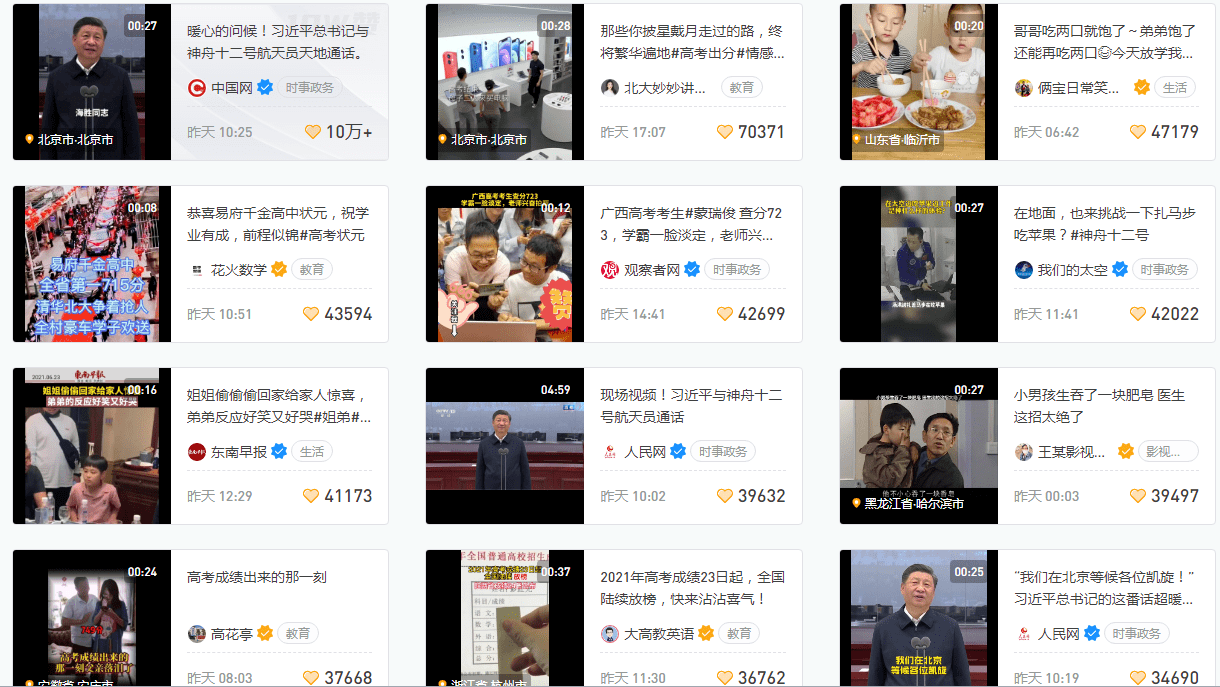The height and width of the screenshot is (687, 1220).
Task: Like the video showing 70371 likes
Action: [725, 132]
